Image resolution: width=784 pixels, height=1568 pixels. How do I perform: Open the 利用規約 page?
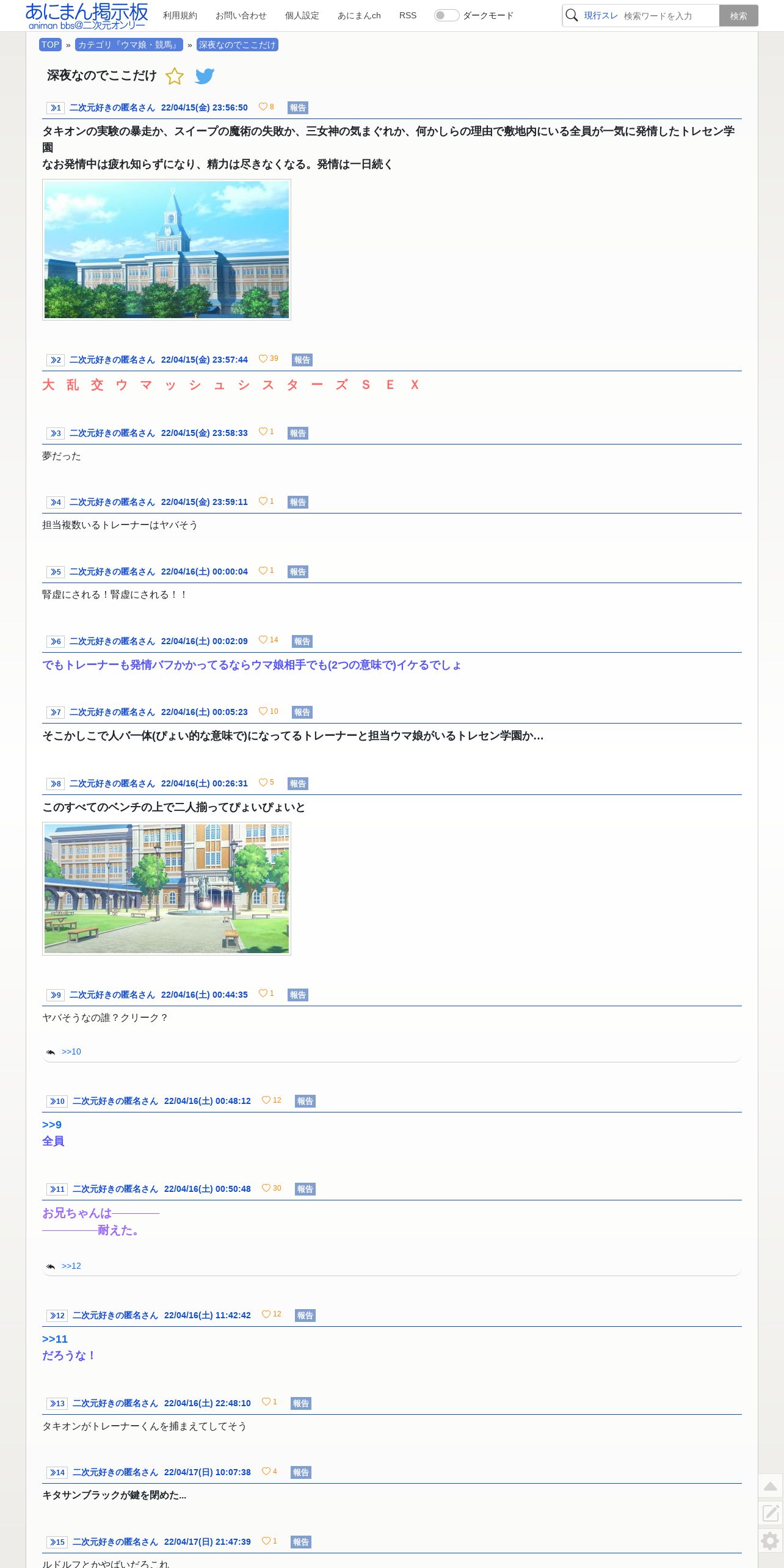pos(180,15)
